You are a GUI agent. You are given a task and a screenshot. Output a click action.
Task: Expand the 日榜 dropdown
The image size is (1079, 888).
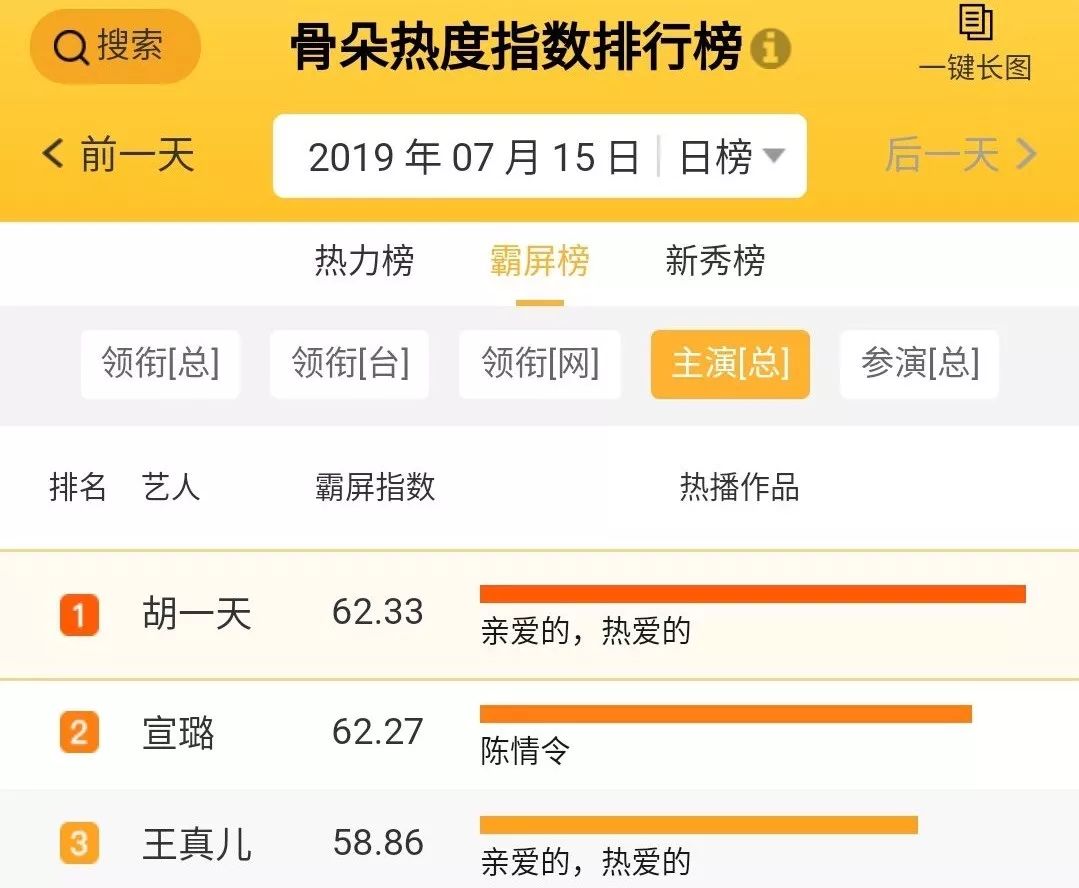(x=731, y=156)
